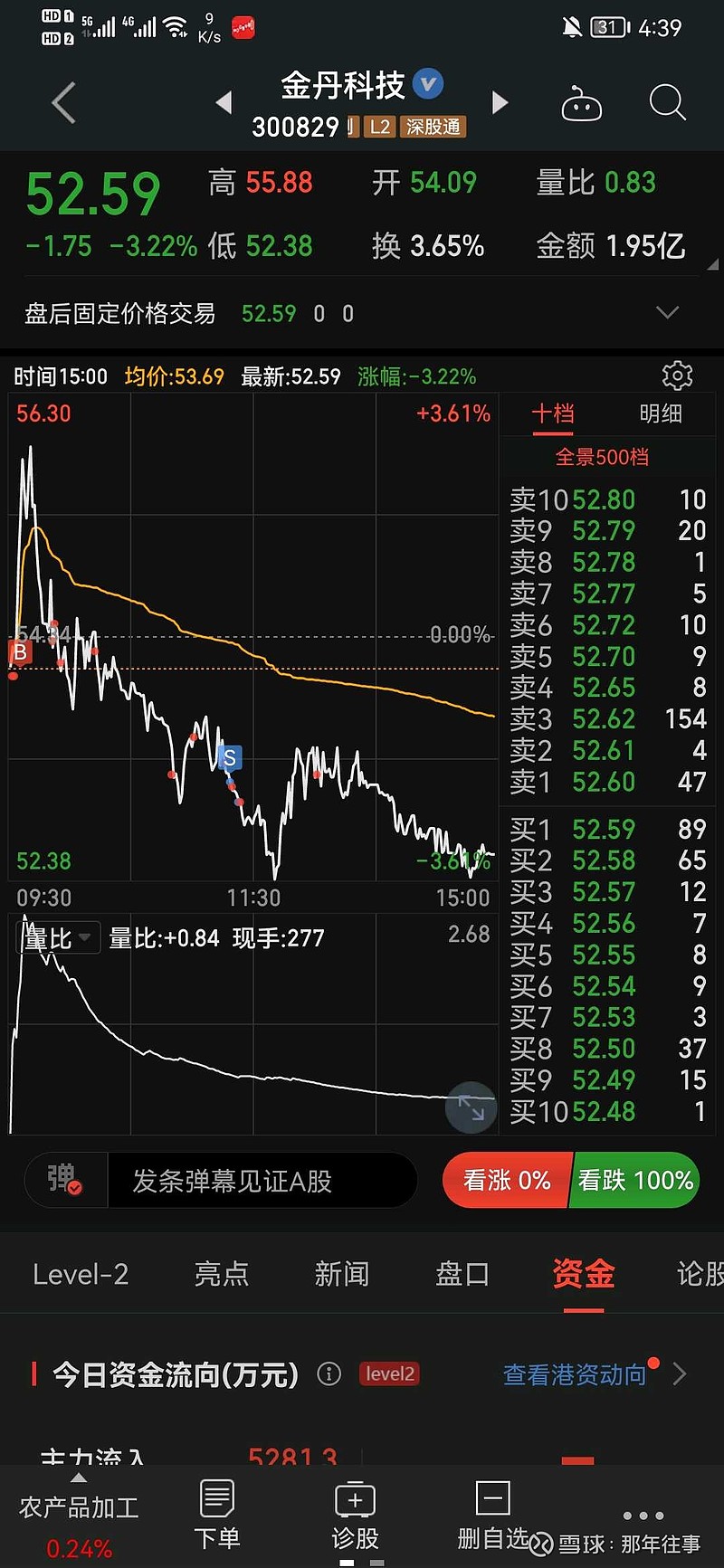Vote 看涨 on this stock
Screen dimensions: 724x1568
point(507,1180)
